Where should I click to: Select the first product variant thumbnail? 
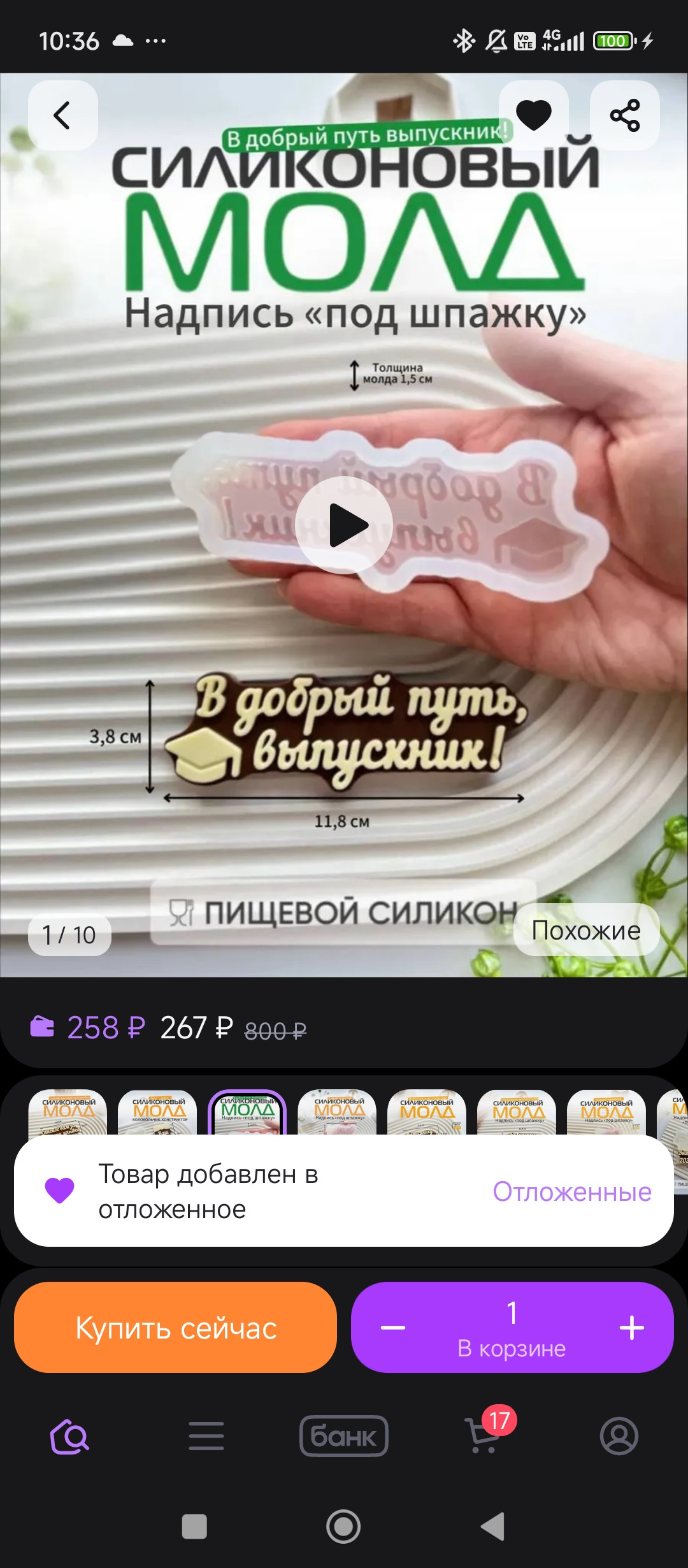click(x=68, y=1112)
